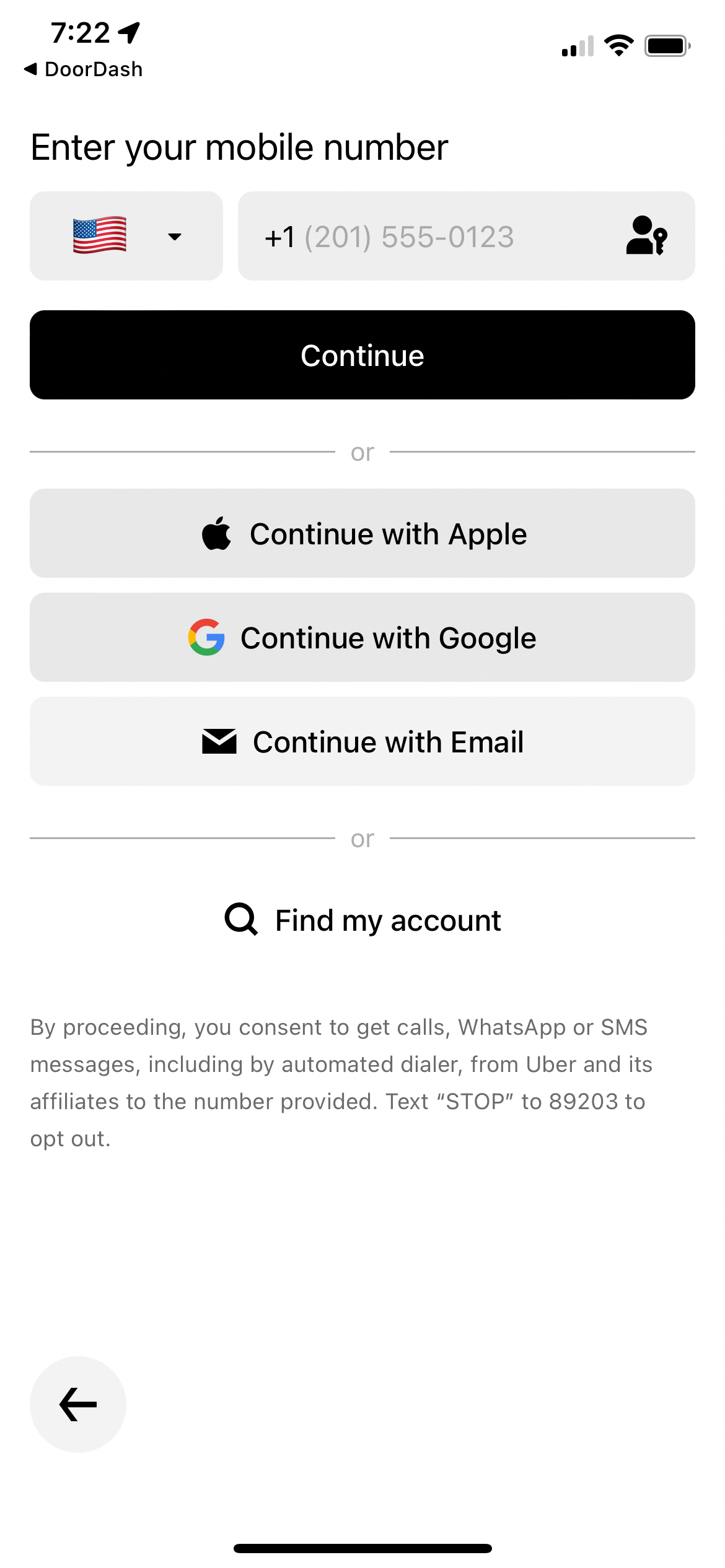
Task: Select Continue with Email
Action: pyautogui.click(x=362, y=741)
